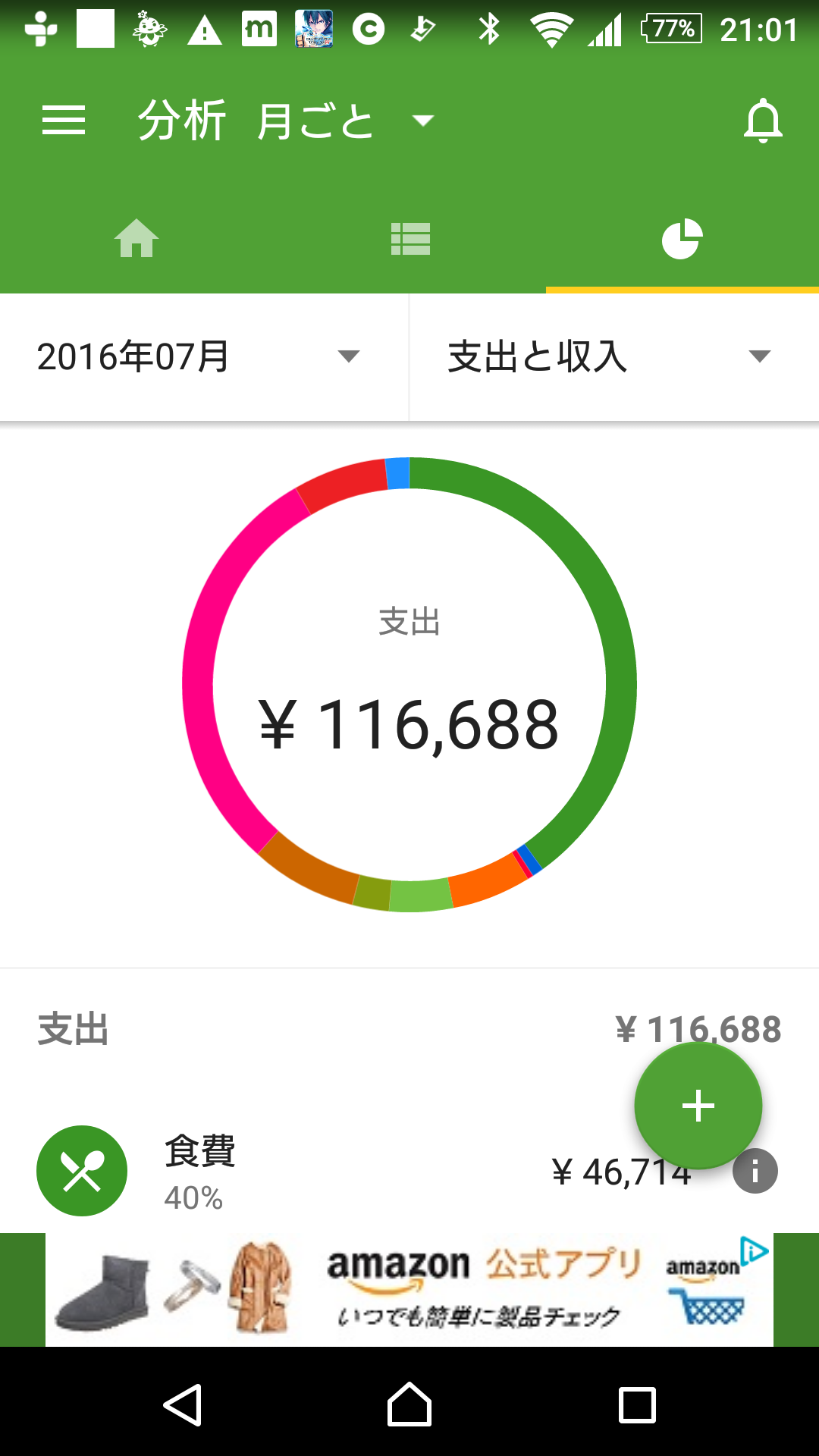Open the 食費 category row

click(x=303, y=1172)
